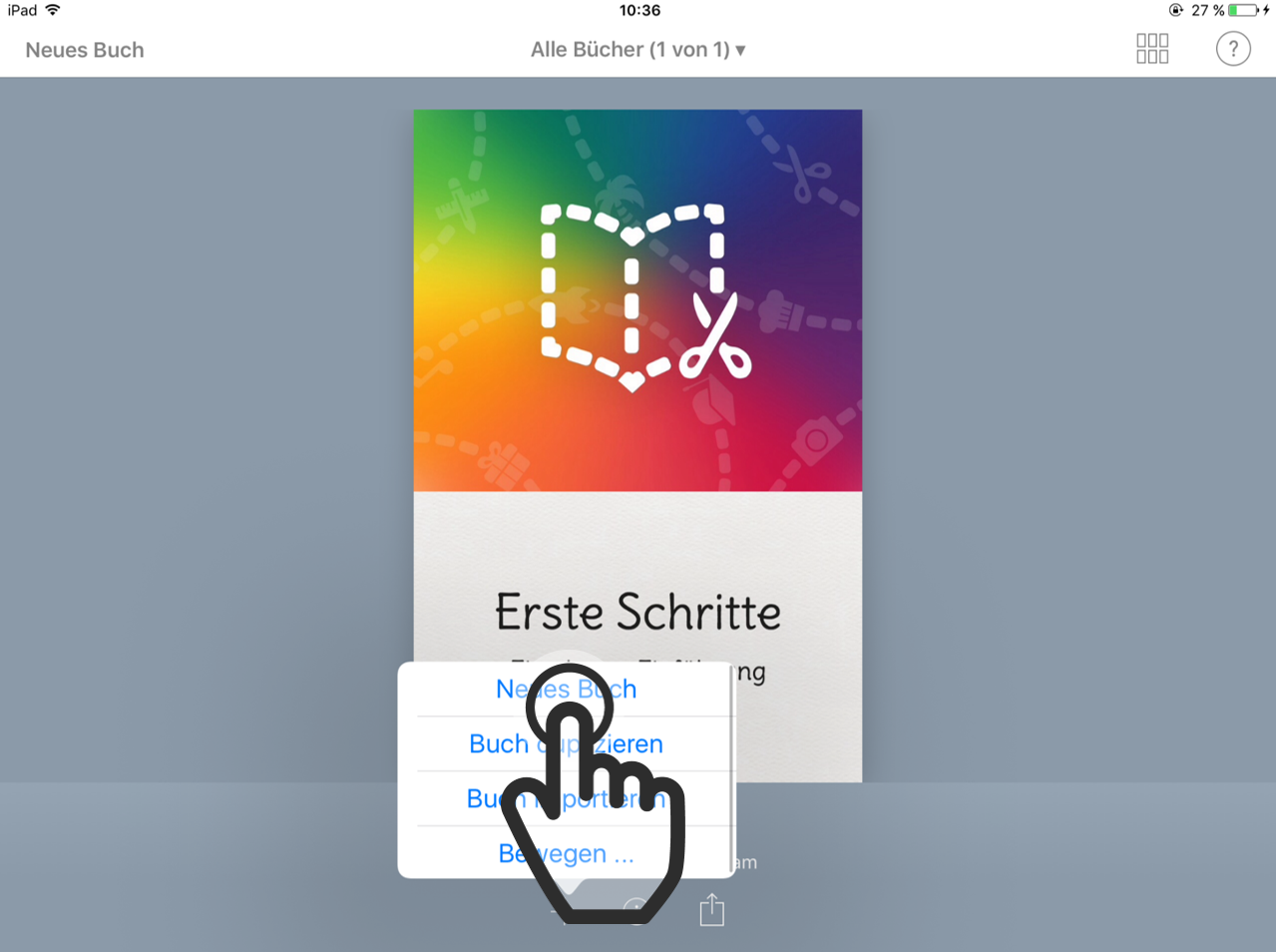The image size is (1276, 952).
Task: Share the book via share icon
Action: 711,910
